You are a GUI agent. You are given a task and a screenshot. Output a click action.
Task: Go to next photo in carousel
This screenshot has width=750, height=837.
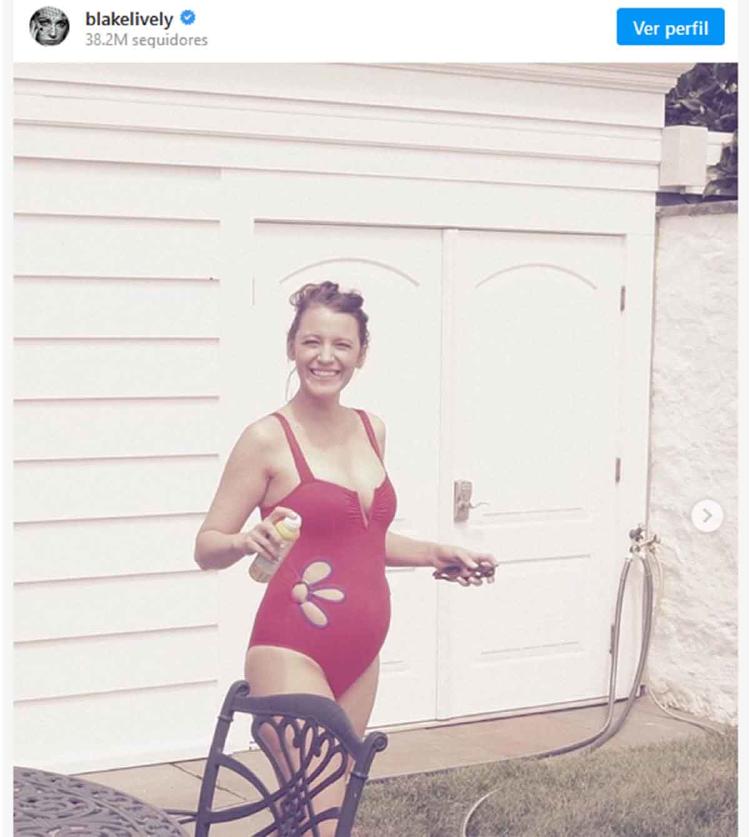coord(707,516)
